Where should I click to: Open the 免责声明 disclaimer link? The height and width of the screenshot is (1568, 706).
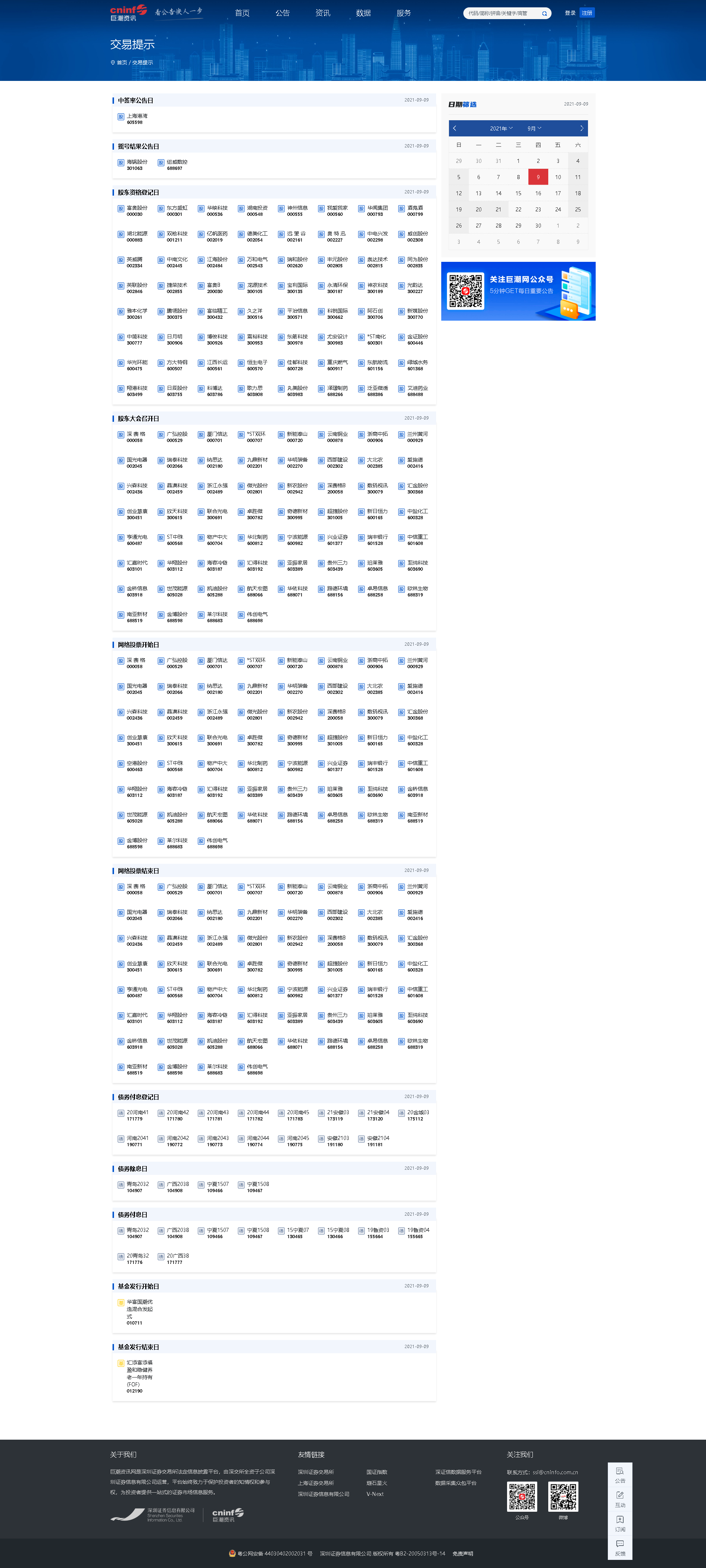463,1553
